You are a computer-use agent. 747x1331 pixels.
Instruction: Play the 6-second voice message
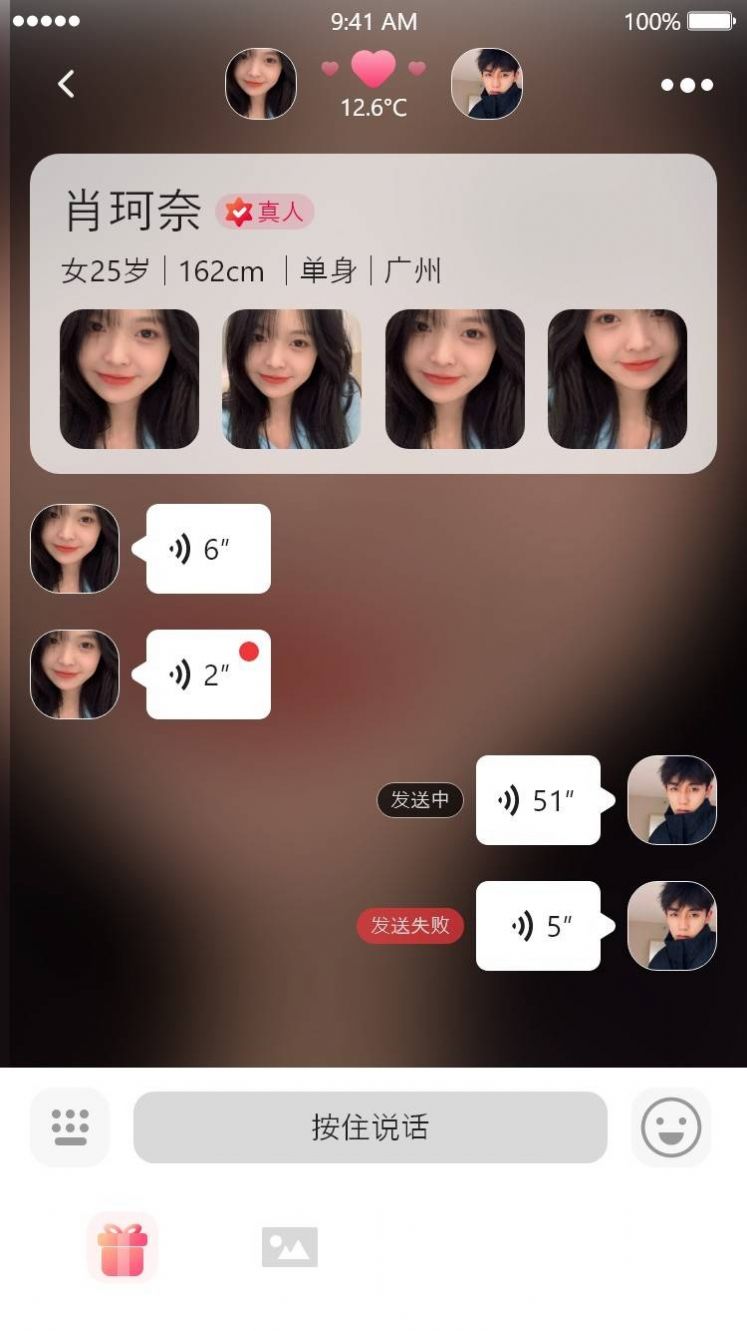click(x=207, y=548)
